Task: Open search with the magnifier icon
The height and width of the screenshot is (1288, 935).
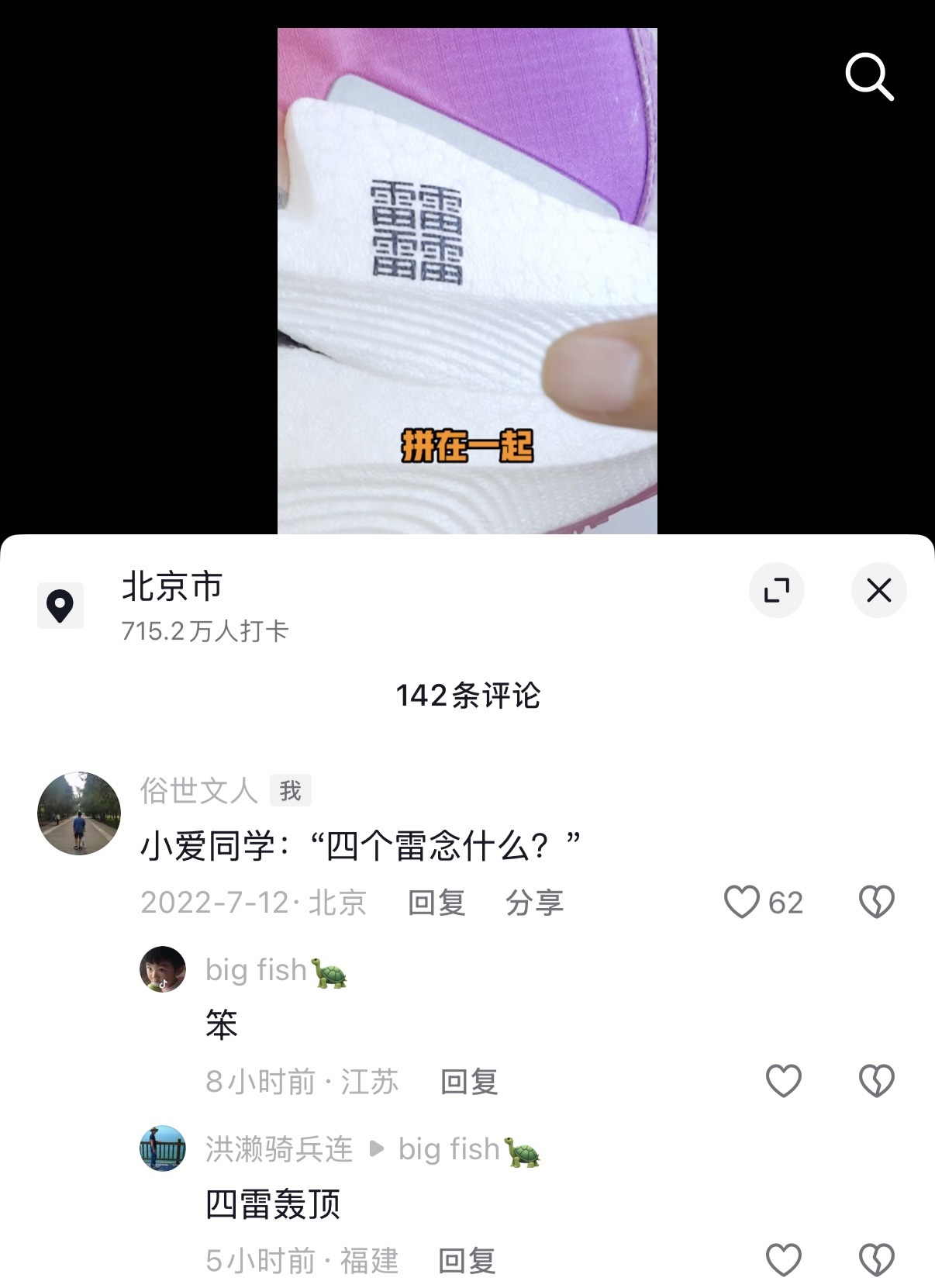Action: (x=869, y=77)
